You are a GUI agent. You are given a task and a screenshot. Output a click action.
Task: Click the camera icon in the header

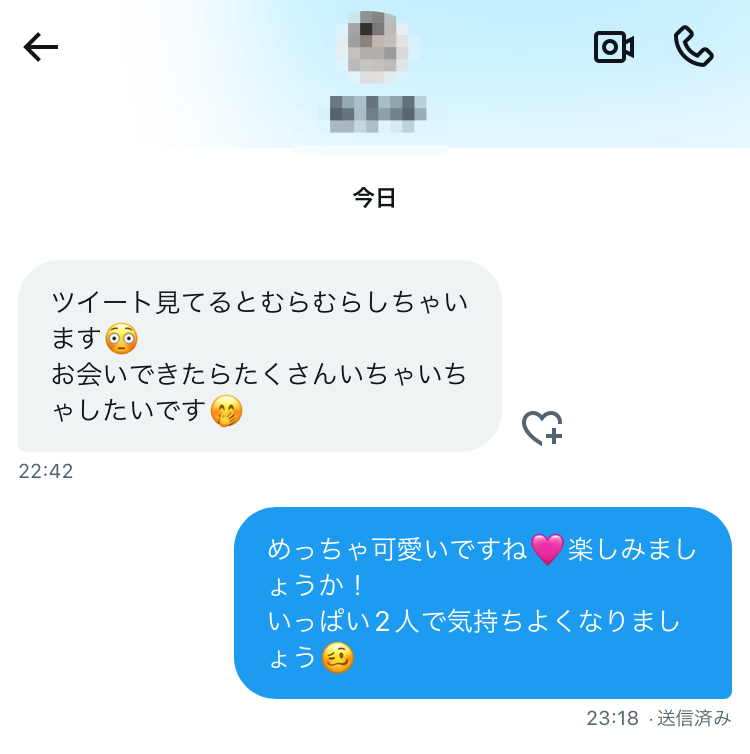[613, 45]
